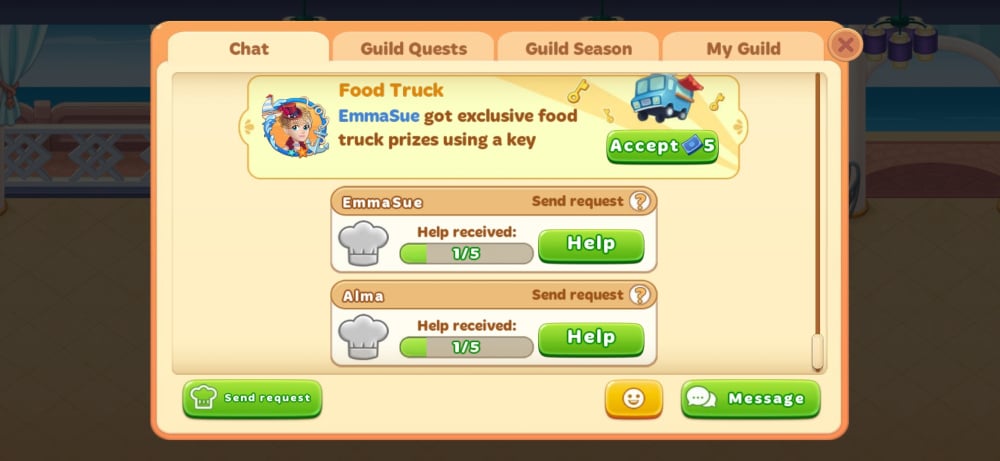This screenshot has height=461, width=1000.
Task: Write a new chat message
Action: click(750, 398)
